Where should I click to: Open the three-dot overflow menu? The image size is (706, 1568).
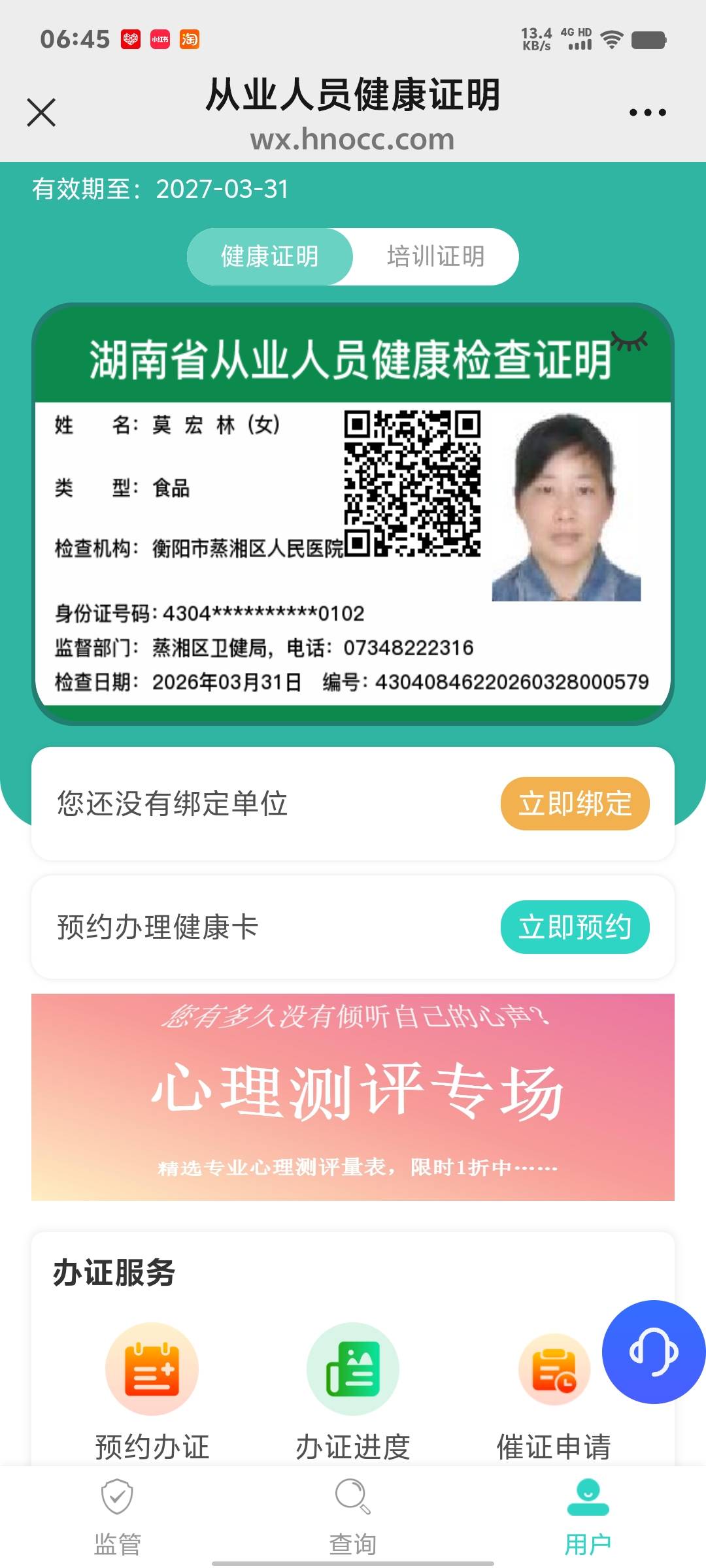coord(647,112)
